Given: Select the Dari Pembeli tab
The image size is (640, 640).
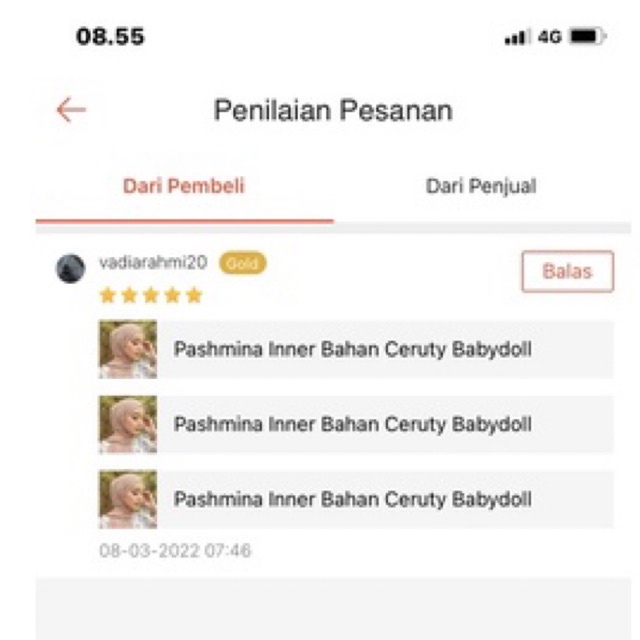Looking at the screenshot, I should (x=184, y=186).
